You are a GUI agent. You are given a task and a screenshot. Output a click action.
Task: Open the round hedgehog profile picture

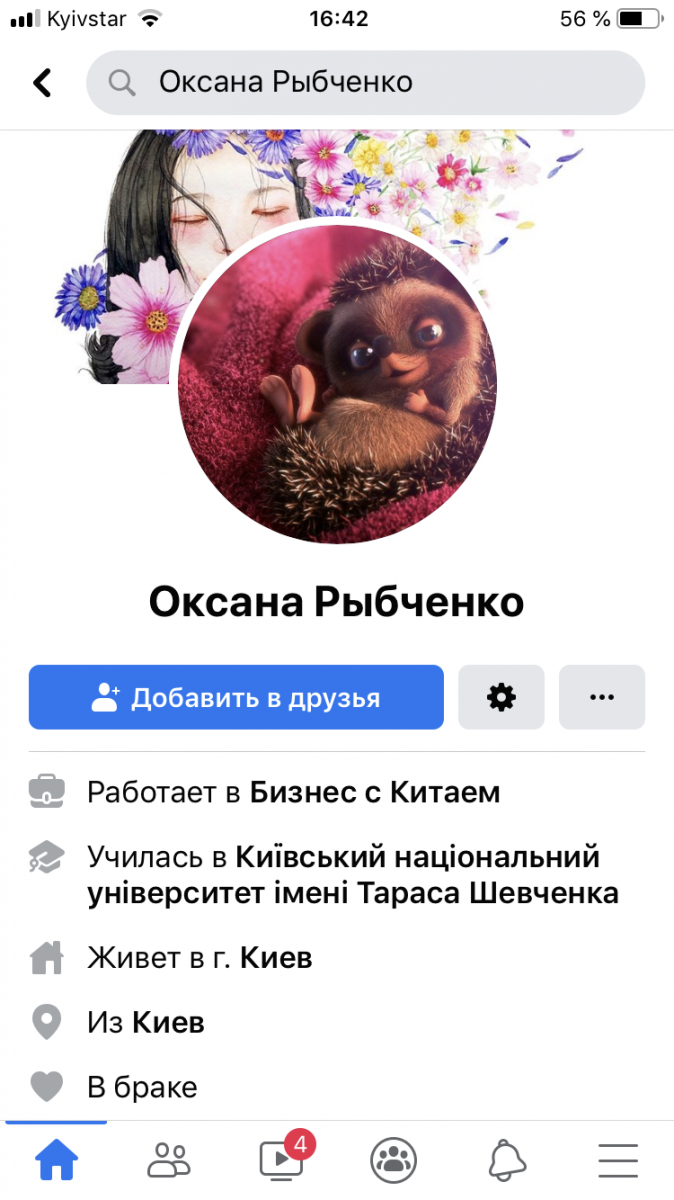point(337,385)
